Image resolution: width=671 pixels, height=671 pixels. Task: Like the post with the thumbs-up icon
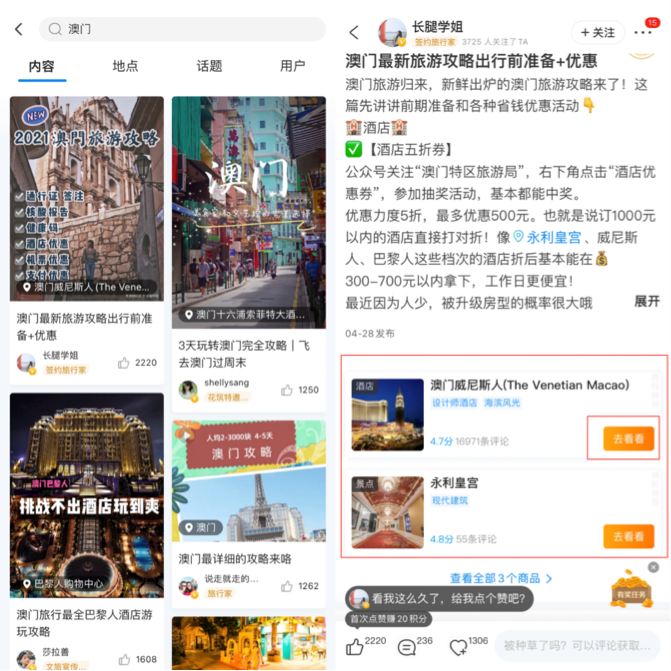coord(355,647)
